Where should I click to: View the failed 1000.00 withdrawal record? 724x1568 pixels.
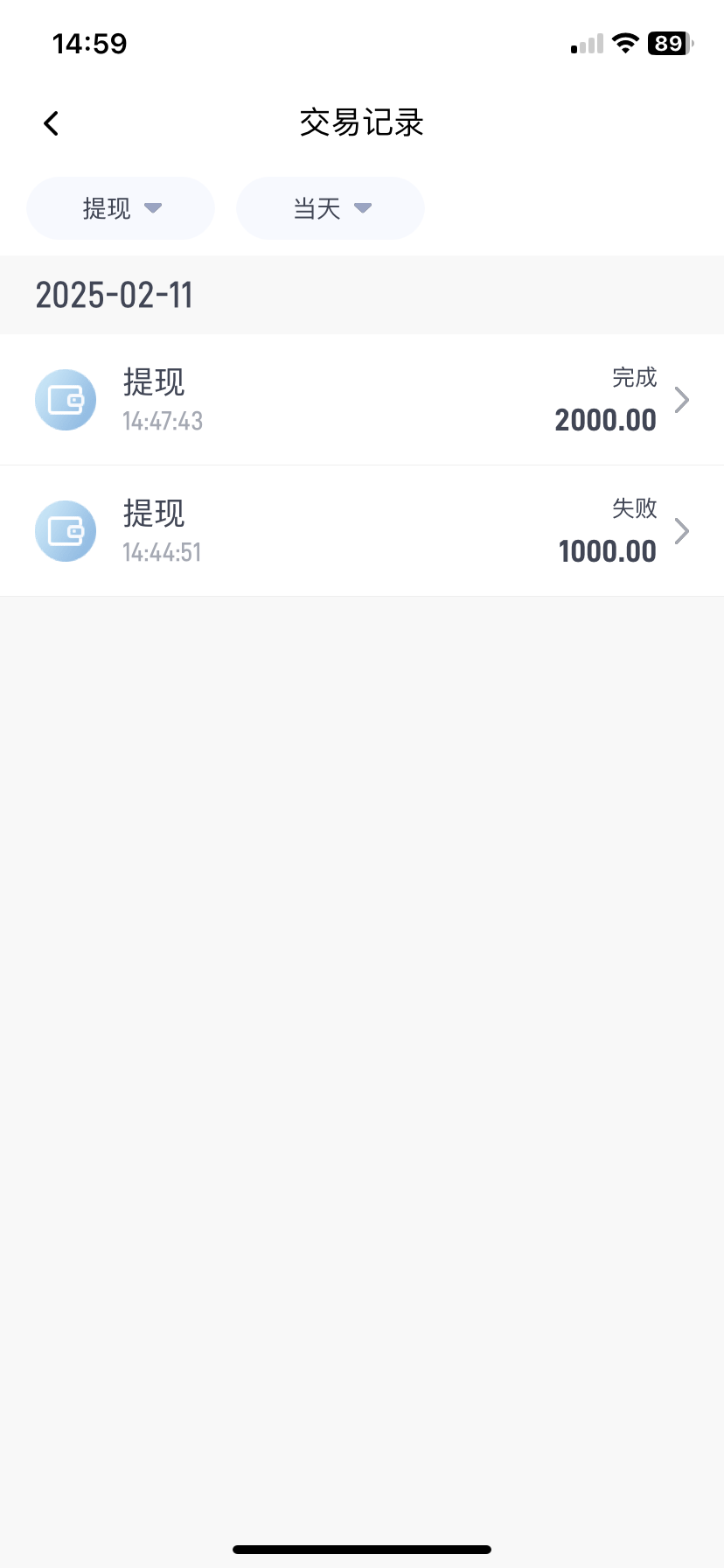(x=362, y=531)
